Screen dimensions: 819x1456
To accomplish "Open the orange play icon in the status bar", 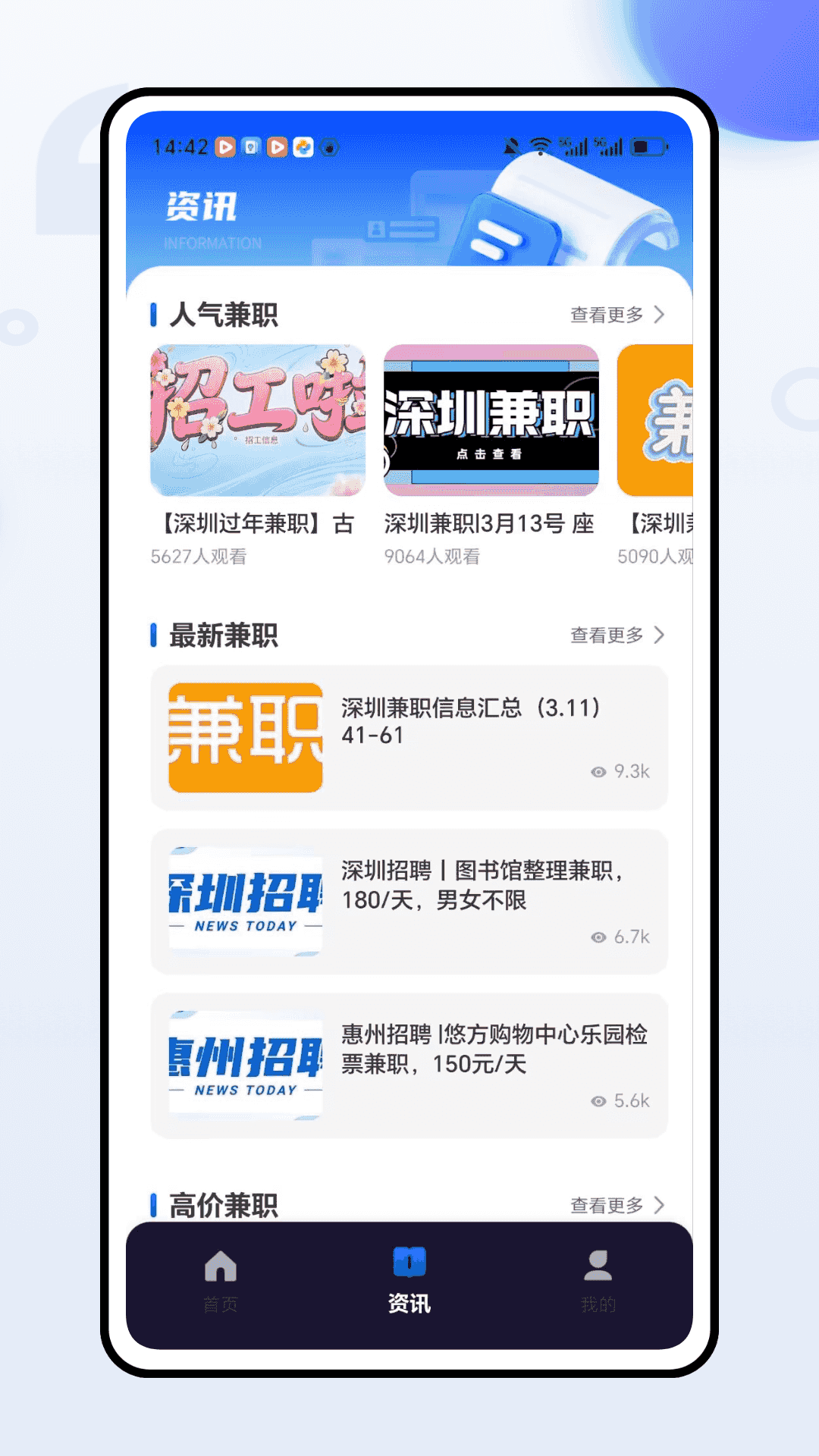I will click(226, 145).
